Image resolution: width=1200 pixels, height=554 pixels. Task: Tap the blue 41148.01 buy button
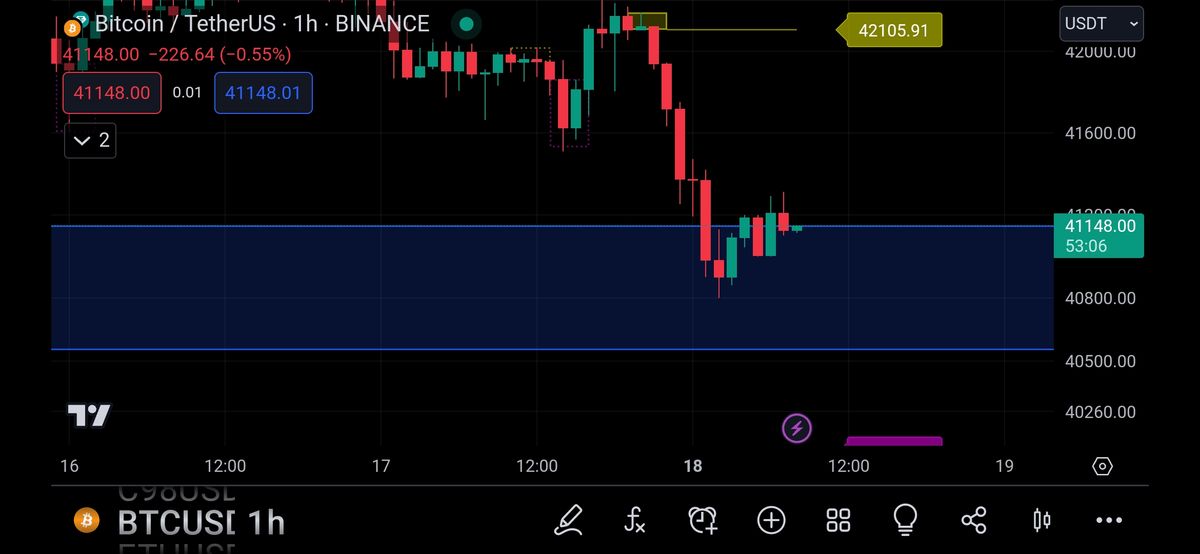pos(263,93)
